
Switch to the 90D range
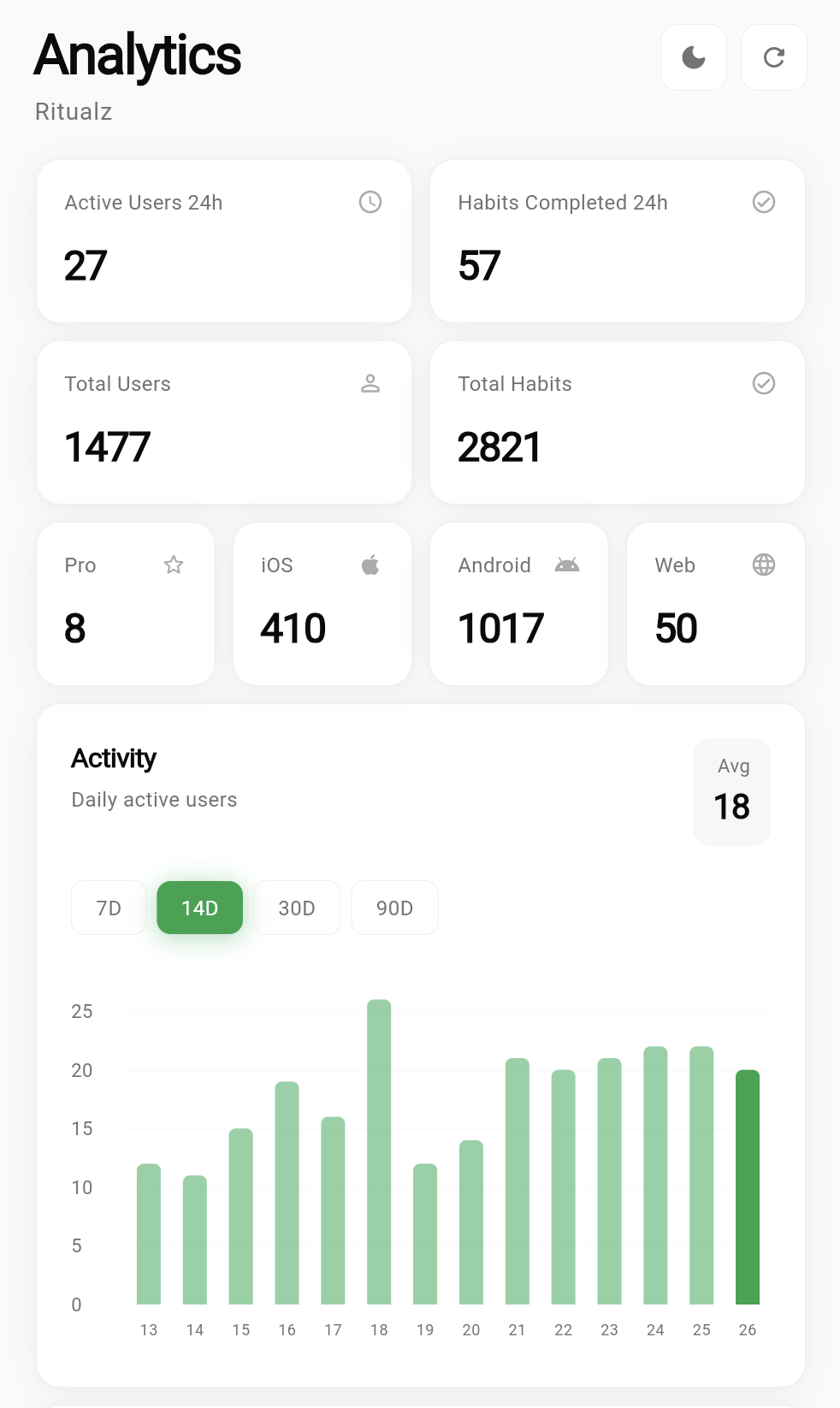394,908
